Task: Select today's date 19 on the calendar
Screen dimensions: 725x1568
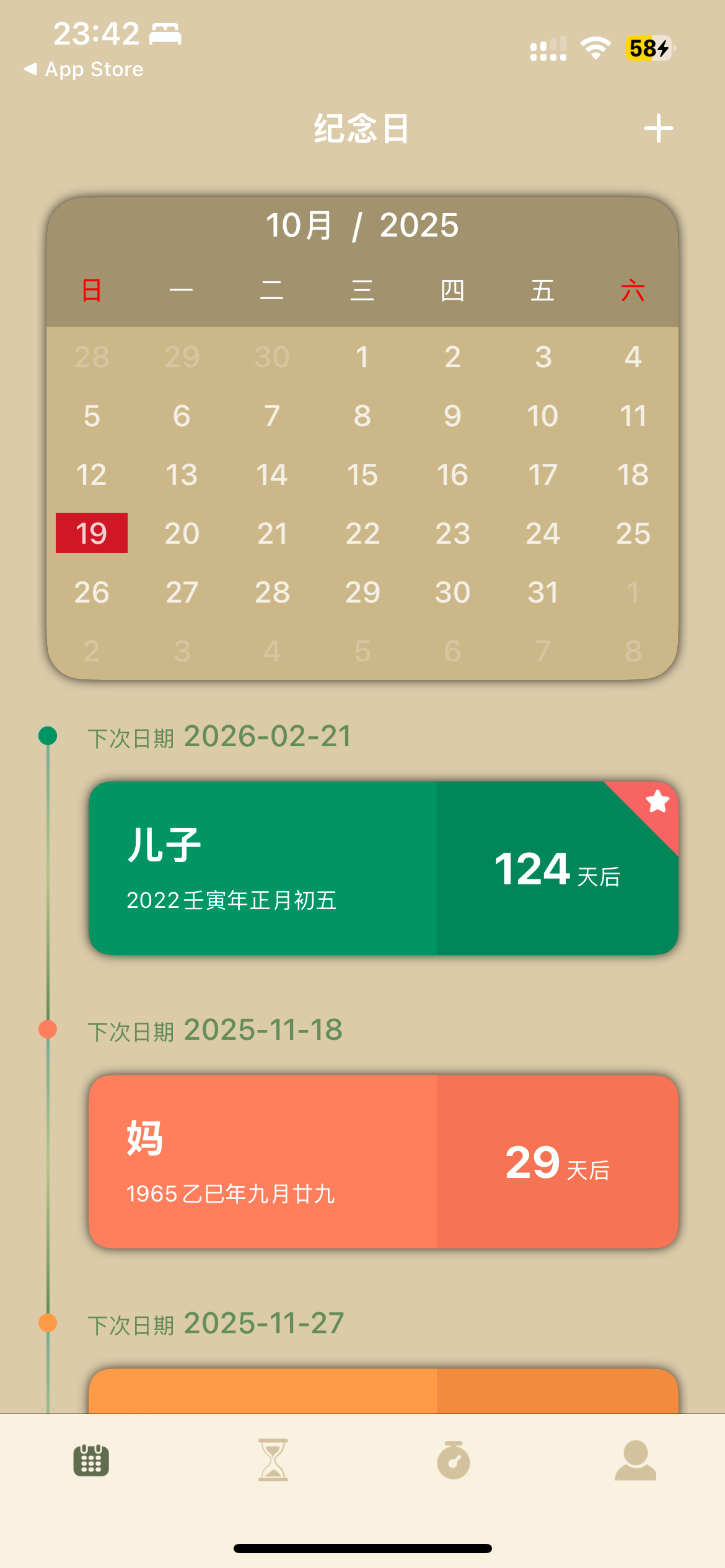Action: pos(92,533)
